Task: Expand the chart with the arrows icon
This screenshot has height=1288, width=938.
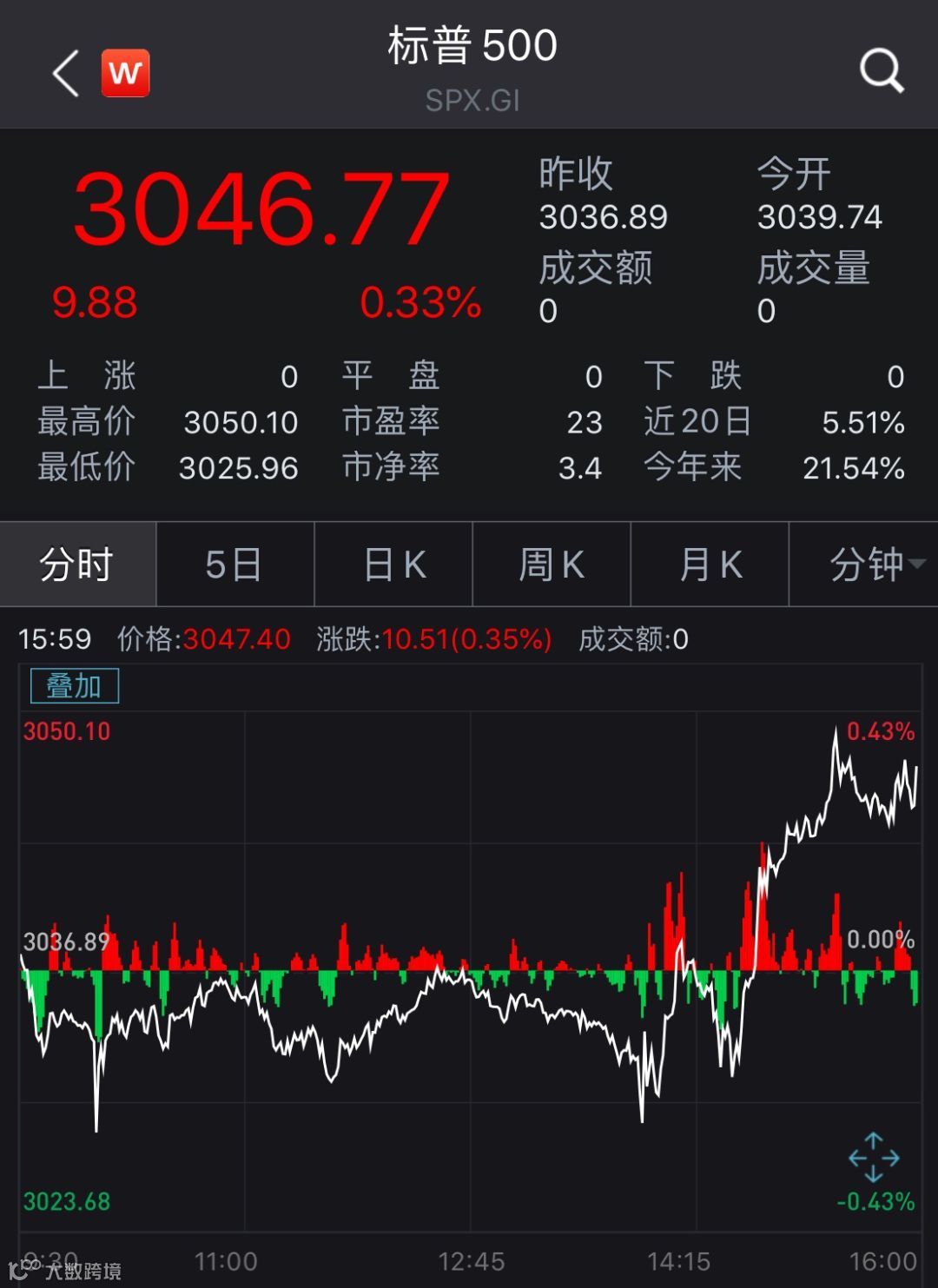Action: (873, 1157)
